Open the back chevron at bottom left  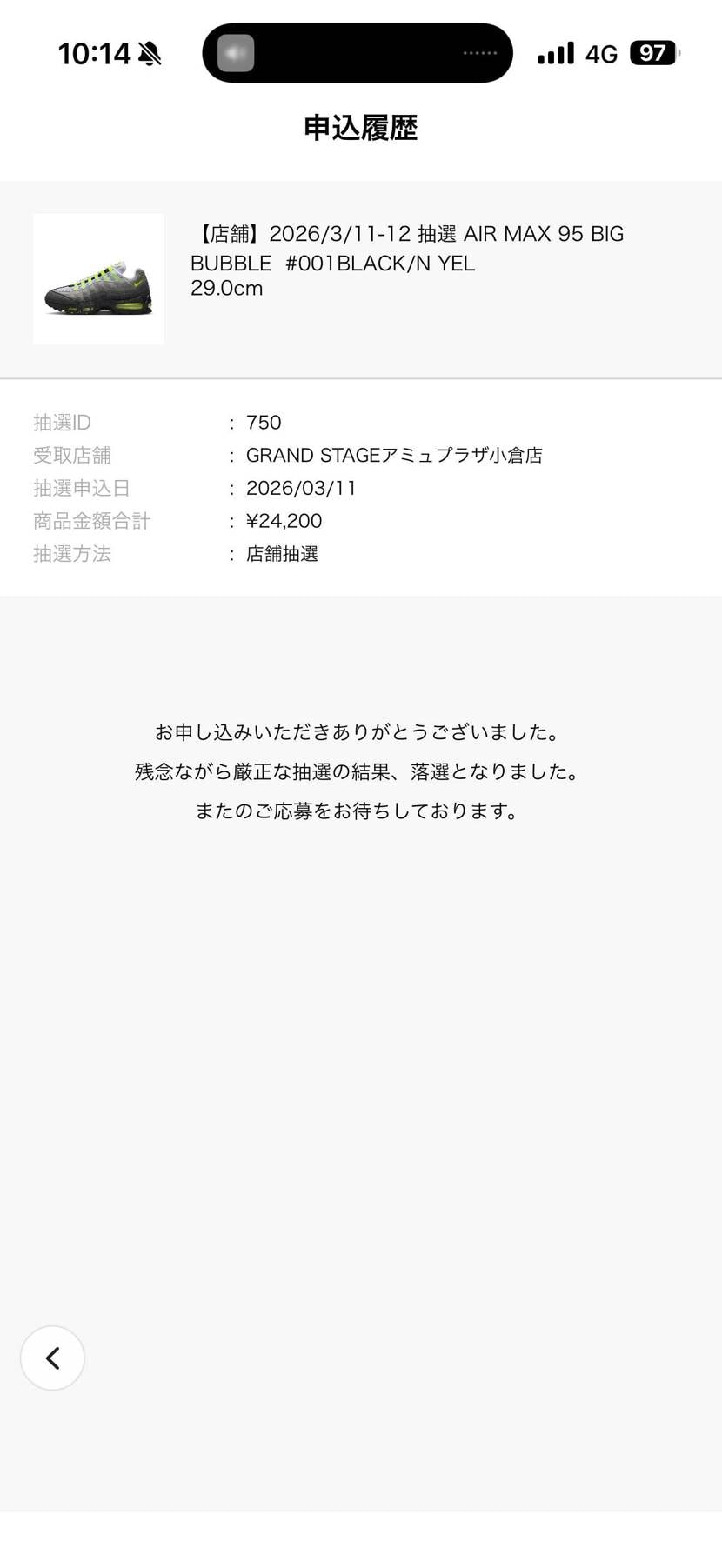pyautogui.click(x=52, y=1358)
